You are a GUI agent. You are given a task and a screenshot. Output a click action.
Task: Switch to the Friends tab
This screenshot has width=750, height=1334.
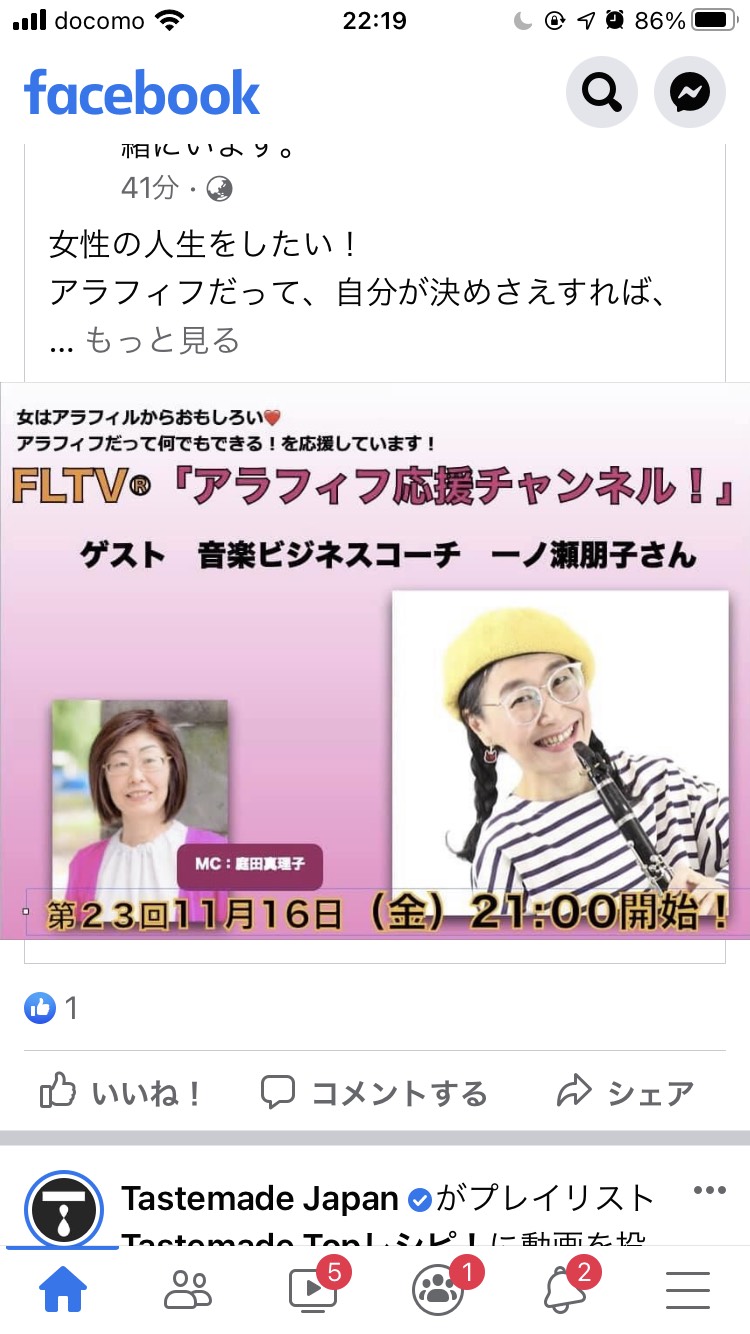click(x=188, y=1290)
